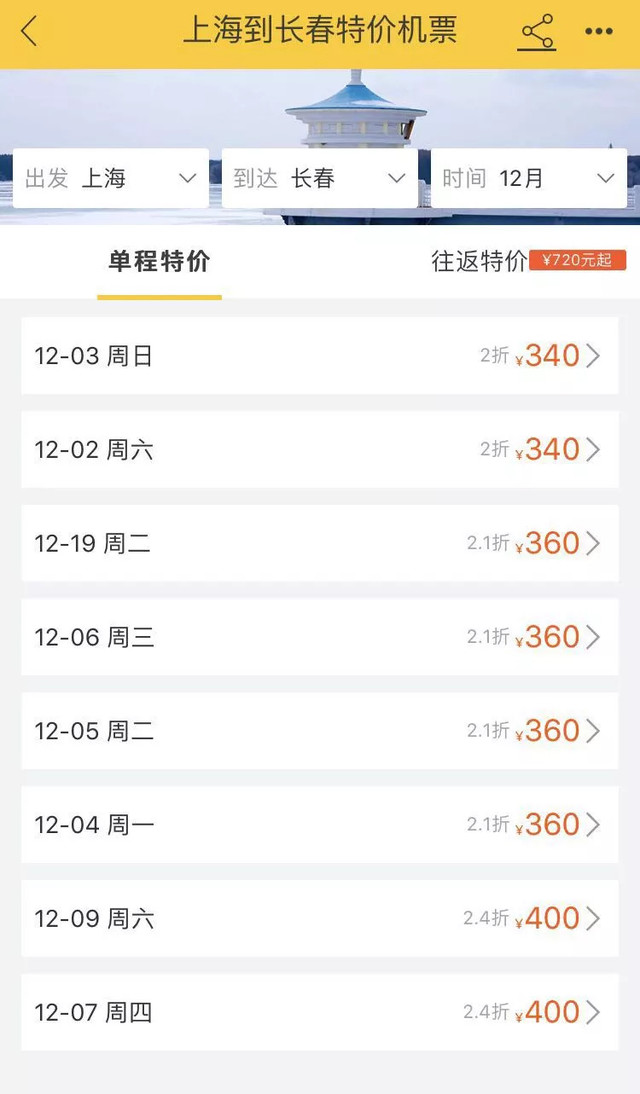Open the three-dot overflow menu
This screenshot has height=1094, width=640.
(599, 31)
